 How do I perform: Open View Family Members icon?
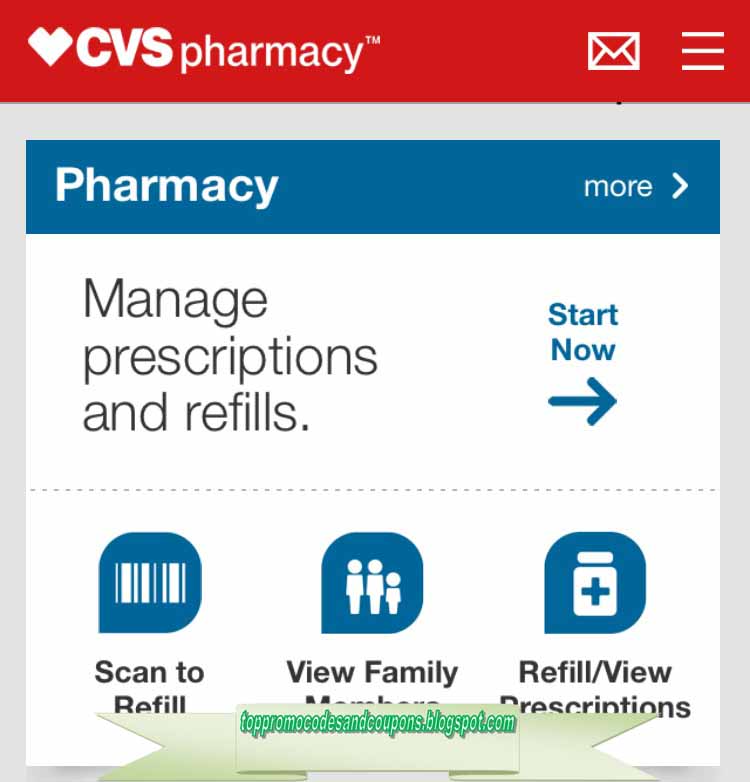(372, 582)
